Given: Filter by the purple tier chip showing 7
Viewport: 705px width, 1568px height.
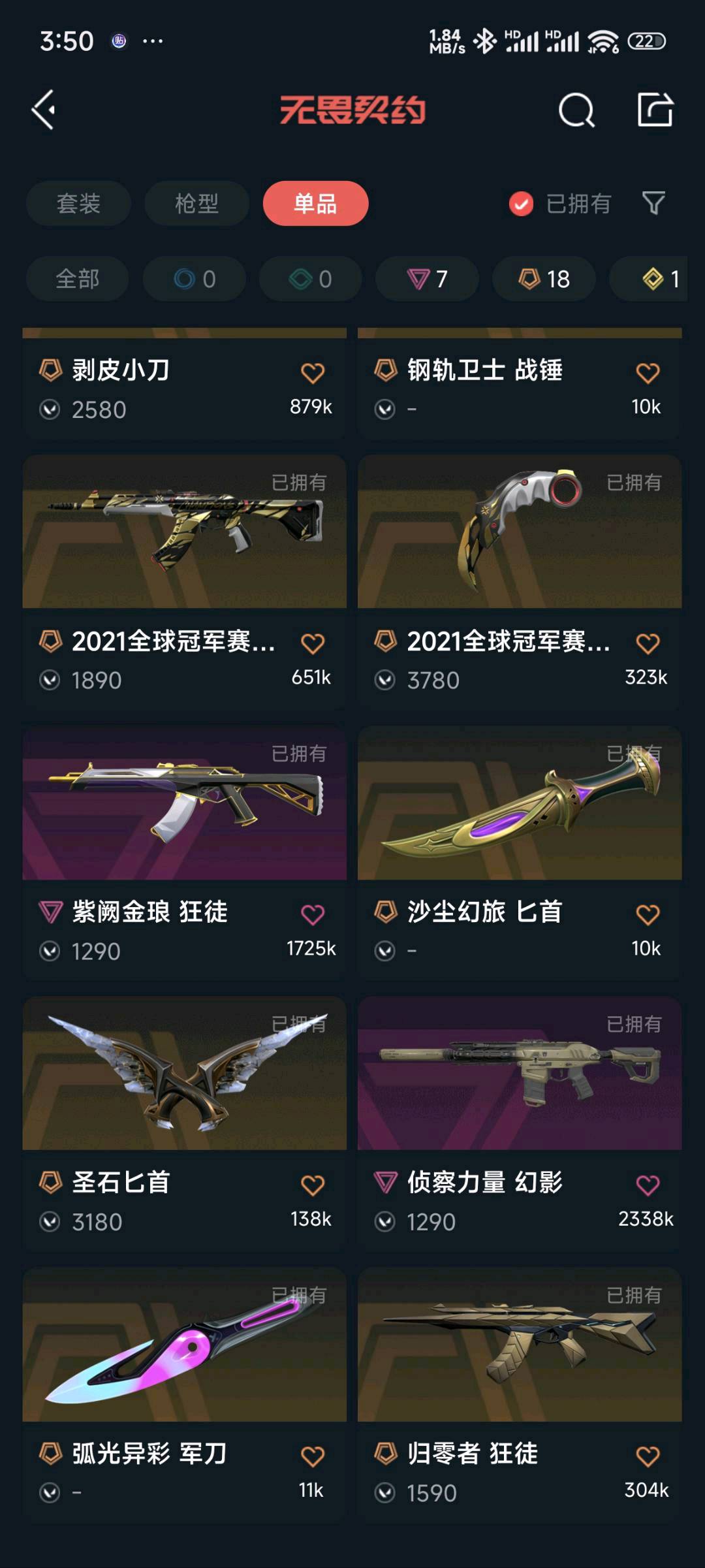Looking at the screenshot, I should 427,279.
